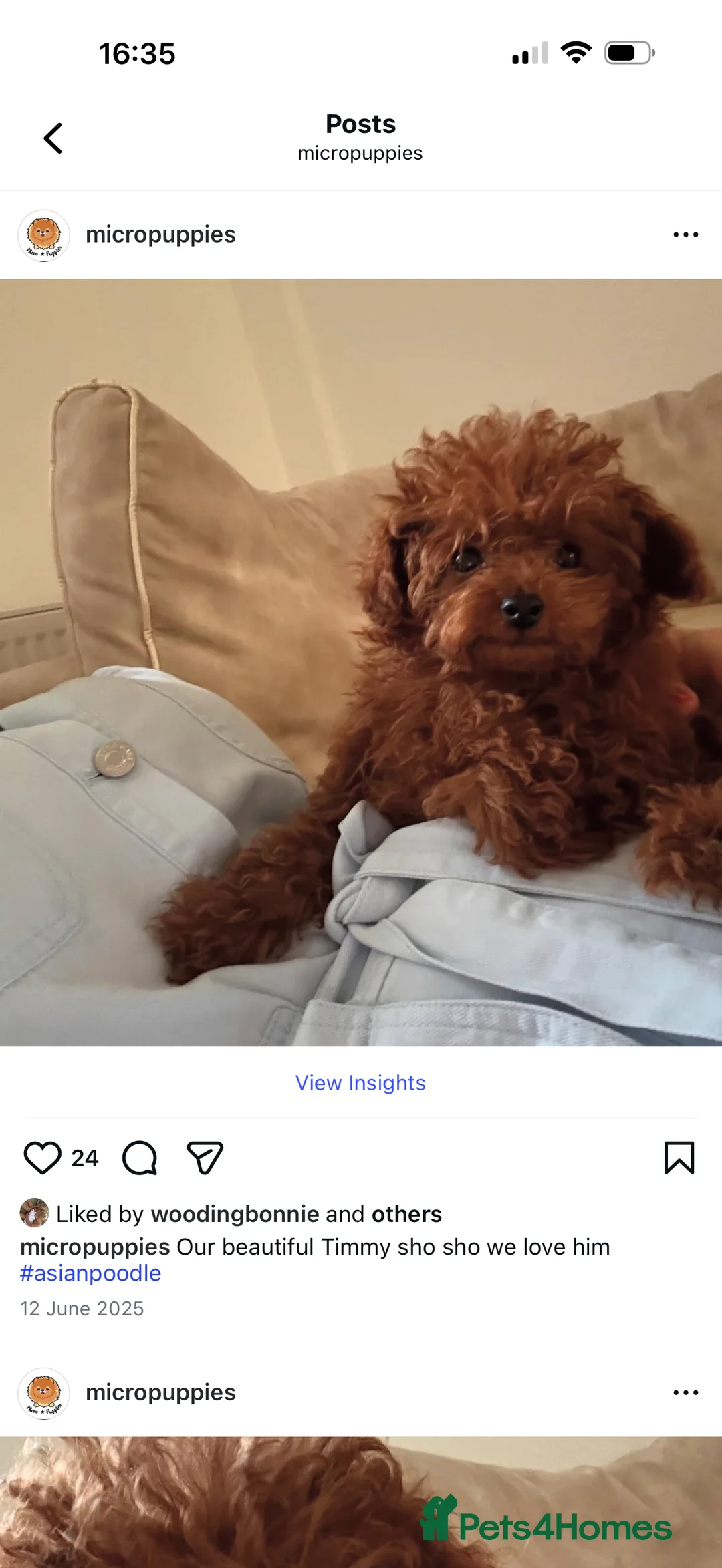The height and width of the screenshot is (1568, 722).
Task: Open the micropuppies profile picture on the top post
Action: [x=43, y=235]
